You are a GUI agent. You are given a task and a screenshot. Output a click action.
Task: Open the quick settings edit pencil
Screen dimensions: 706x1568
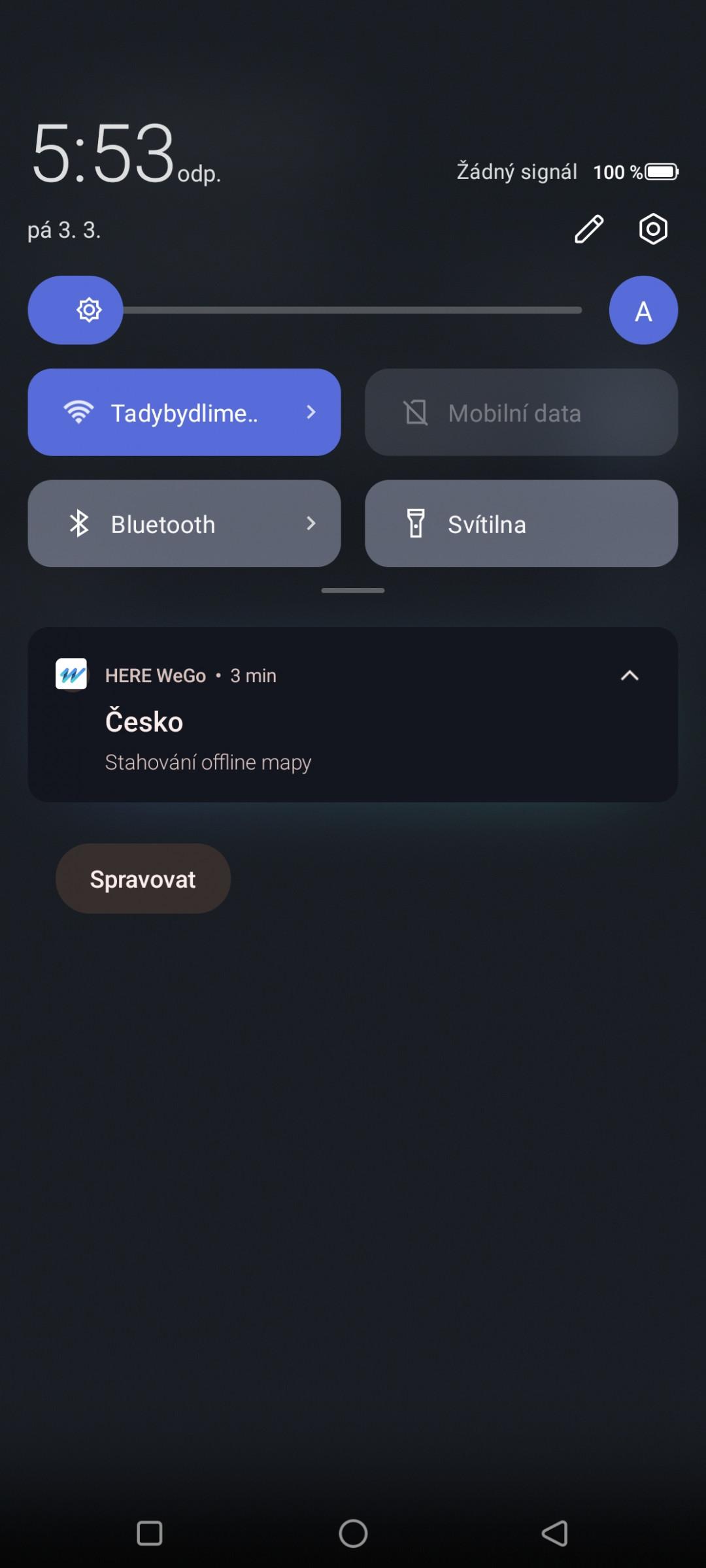click(589, 229)
